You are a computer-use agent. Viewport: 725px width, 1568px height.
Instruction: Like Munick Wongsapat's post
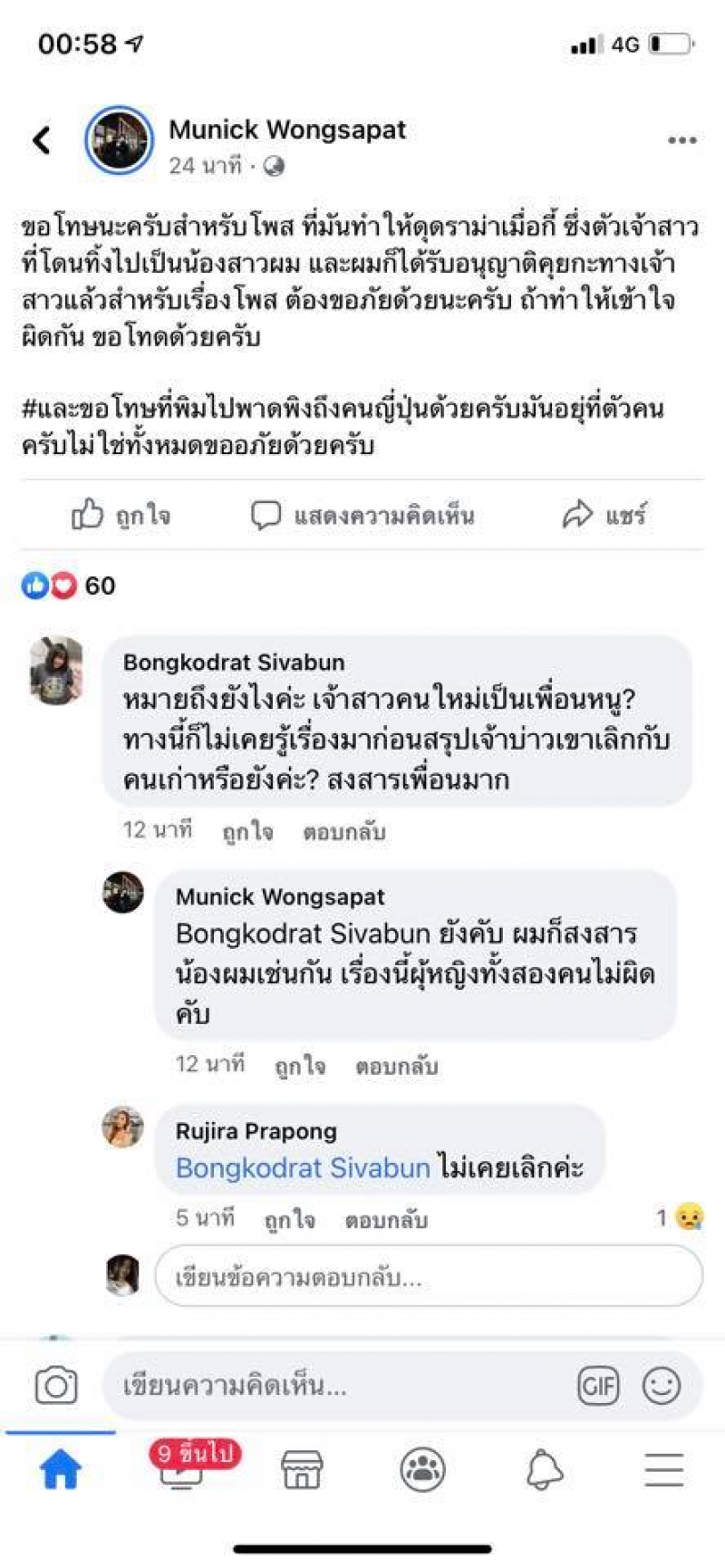coord(121,516)
